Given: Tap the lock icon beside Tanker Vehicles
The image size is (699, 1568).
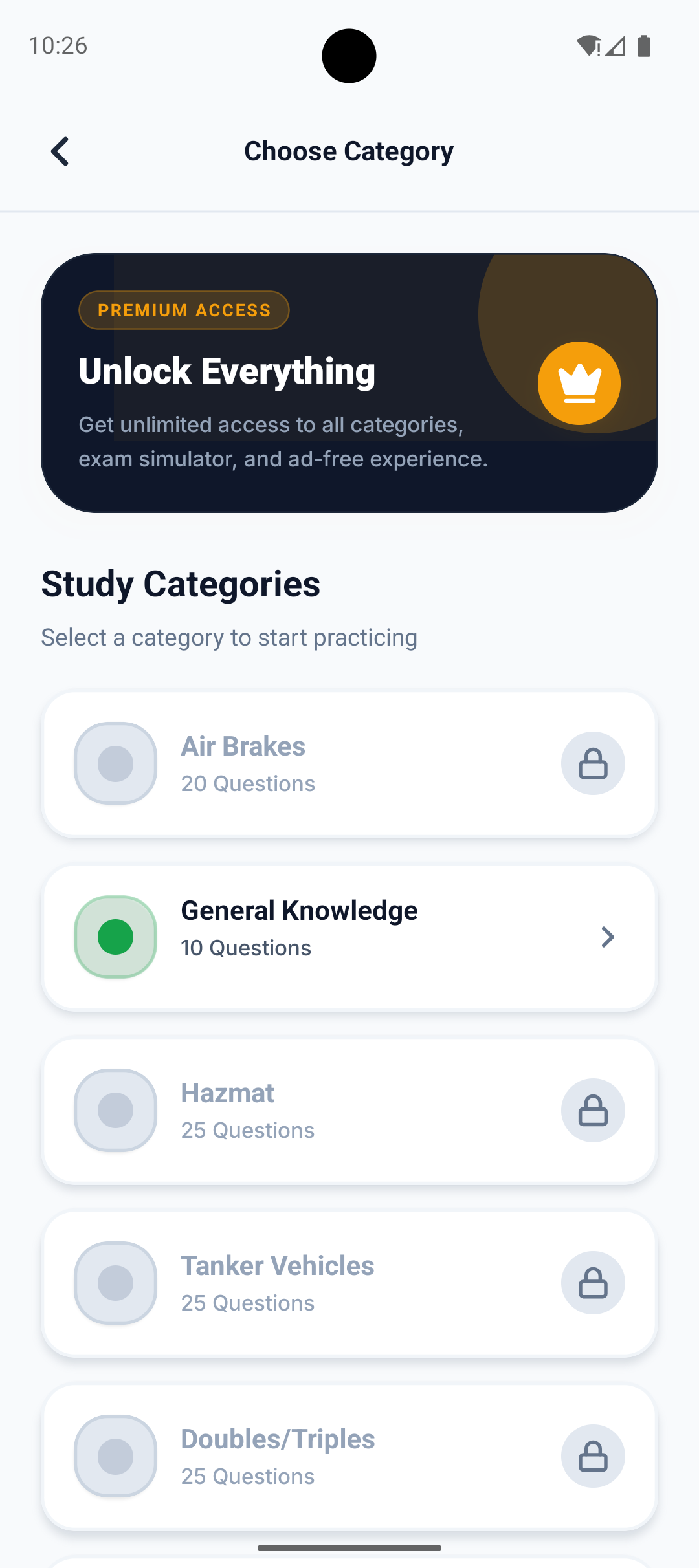Looking at the screenshot, I should pyautogui.click(x=593, y=1283).
